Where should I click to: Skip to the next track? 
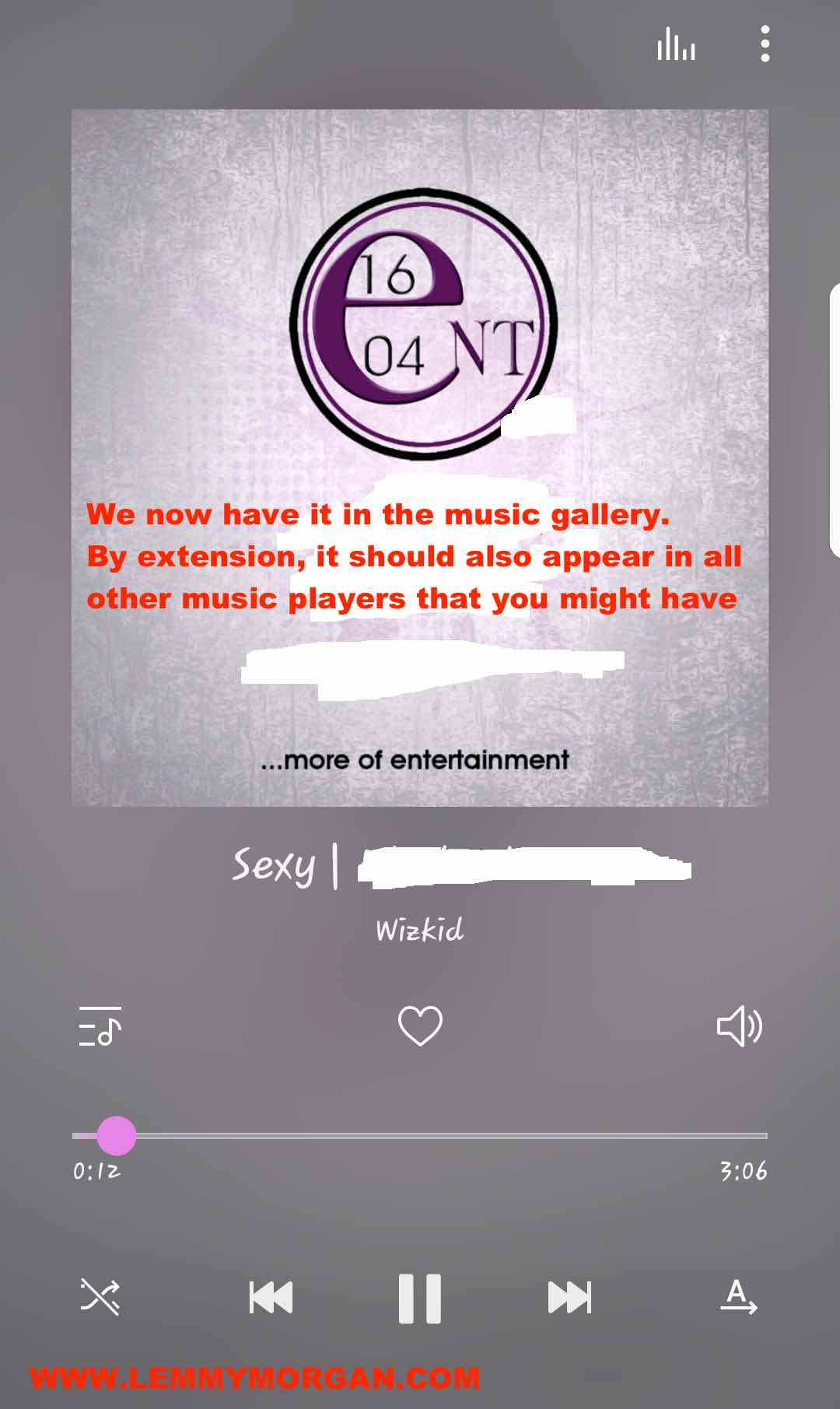[570, 1297]
